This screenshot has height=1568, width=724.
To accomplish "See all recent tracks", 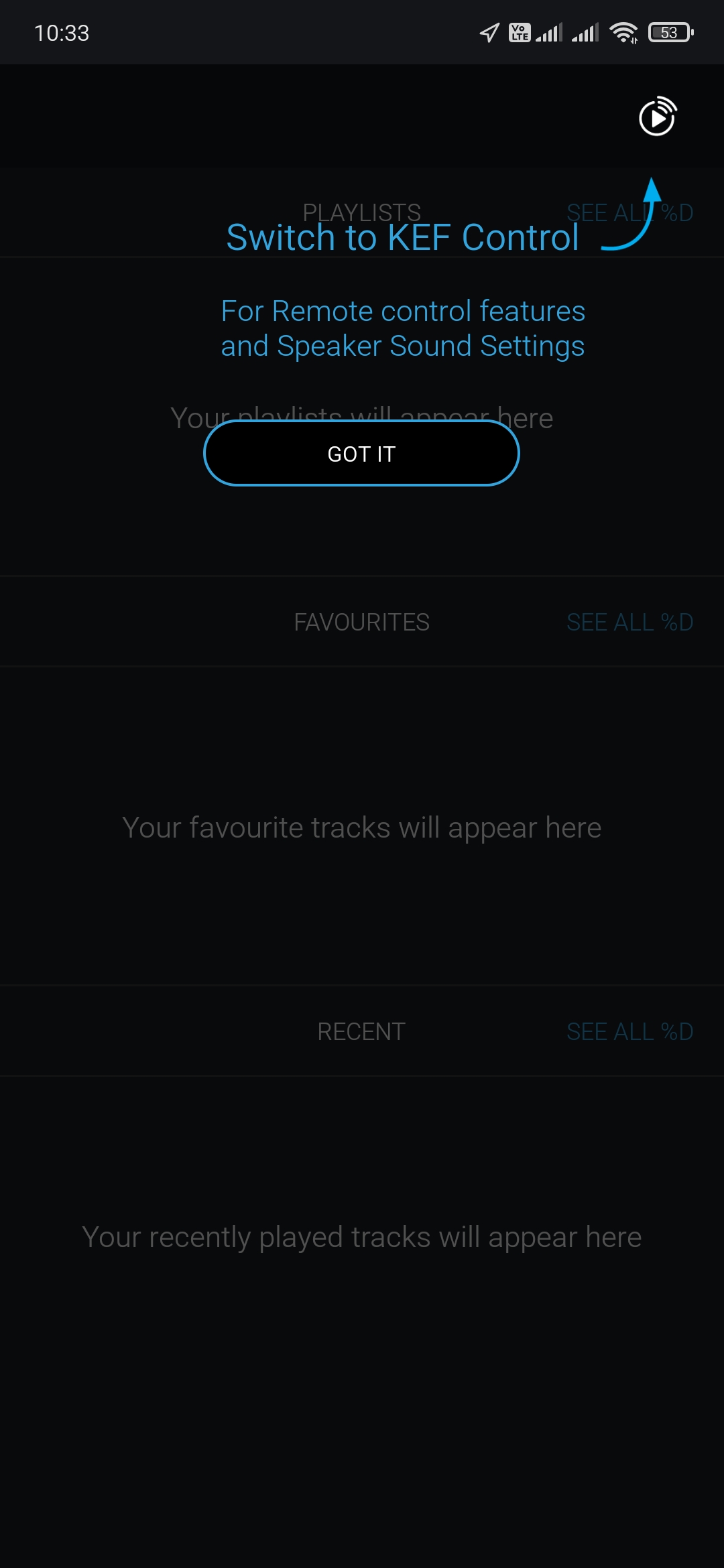I will [x=629, y=1031].
